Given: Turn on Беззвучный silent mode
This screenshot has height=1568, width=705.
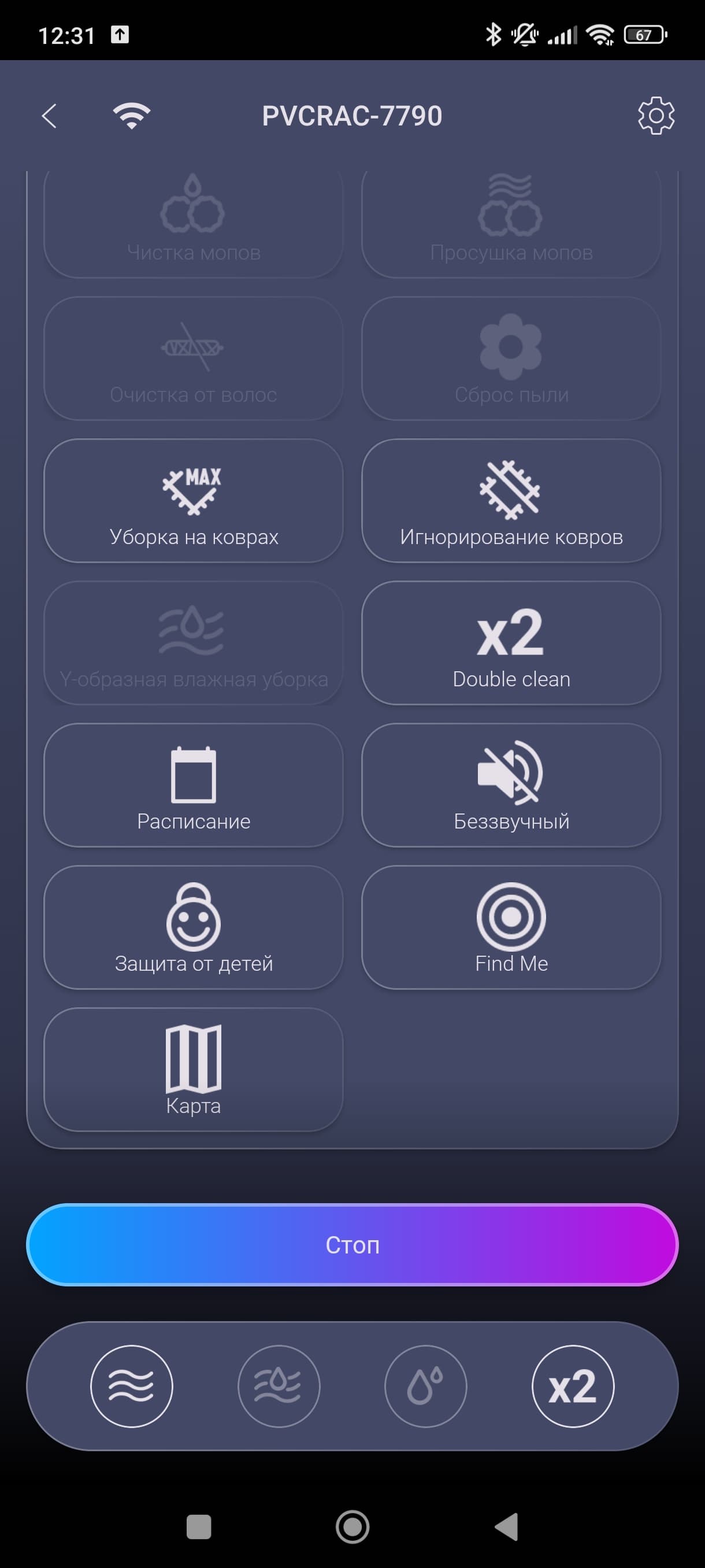Looking at the screenshot, I should coord(511,785).
